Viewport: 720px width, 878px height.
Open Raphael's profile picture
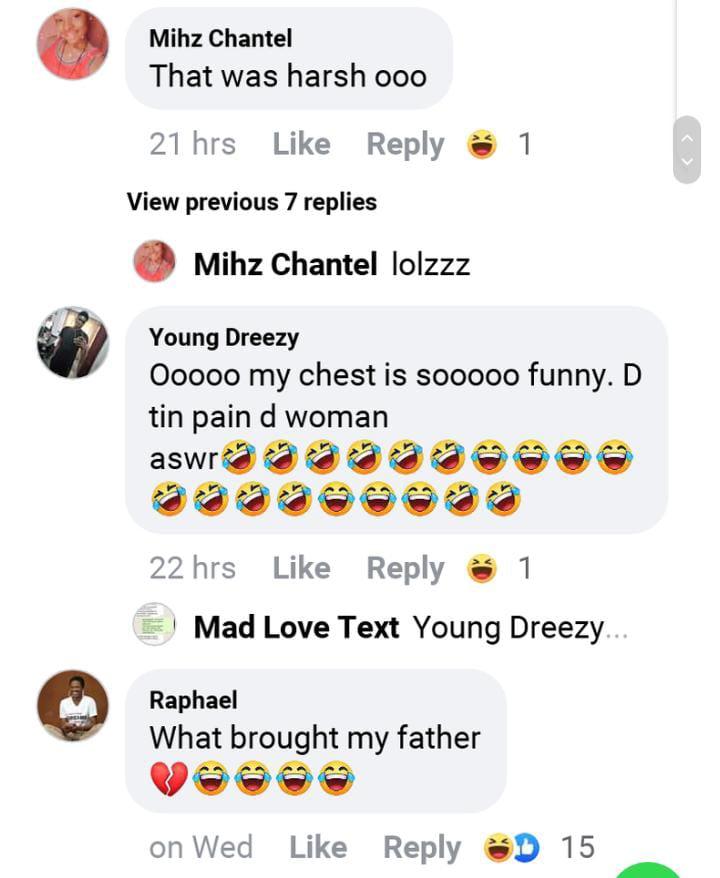pyautogui.click(x=73, y=705)
